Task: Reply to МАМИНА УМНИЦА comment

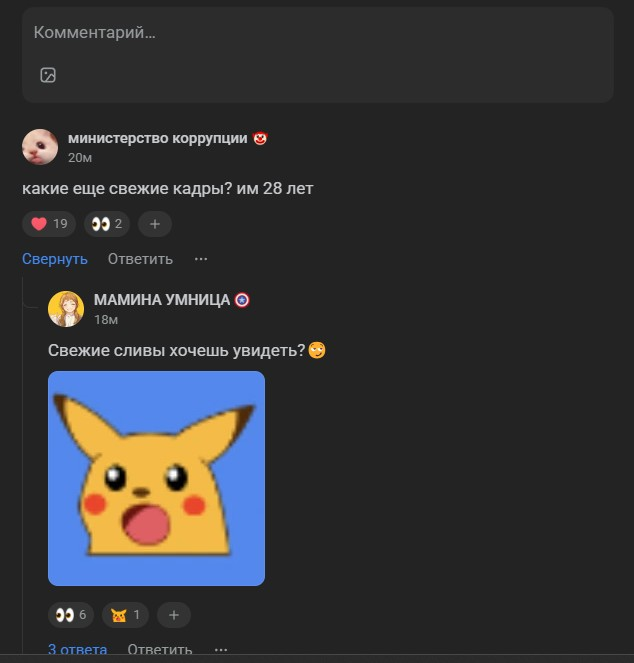Action: [159, 650]
